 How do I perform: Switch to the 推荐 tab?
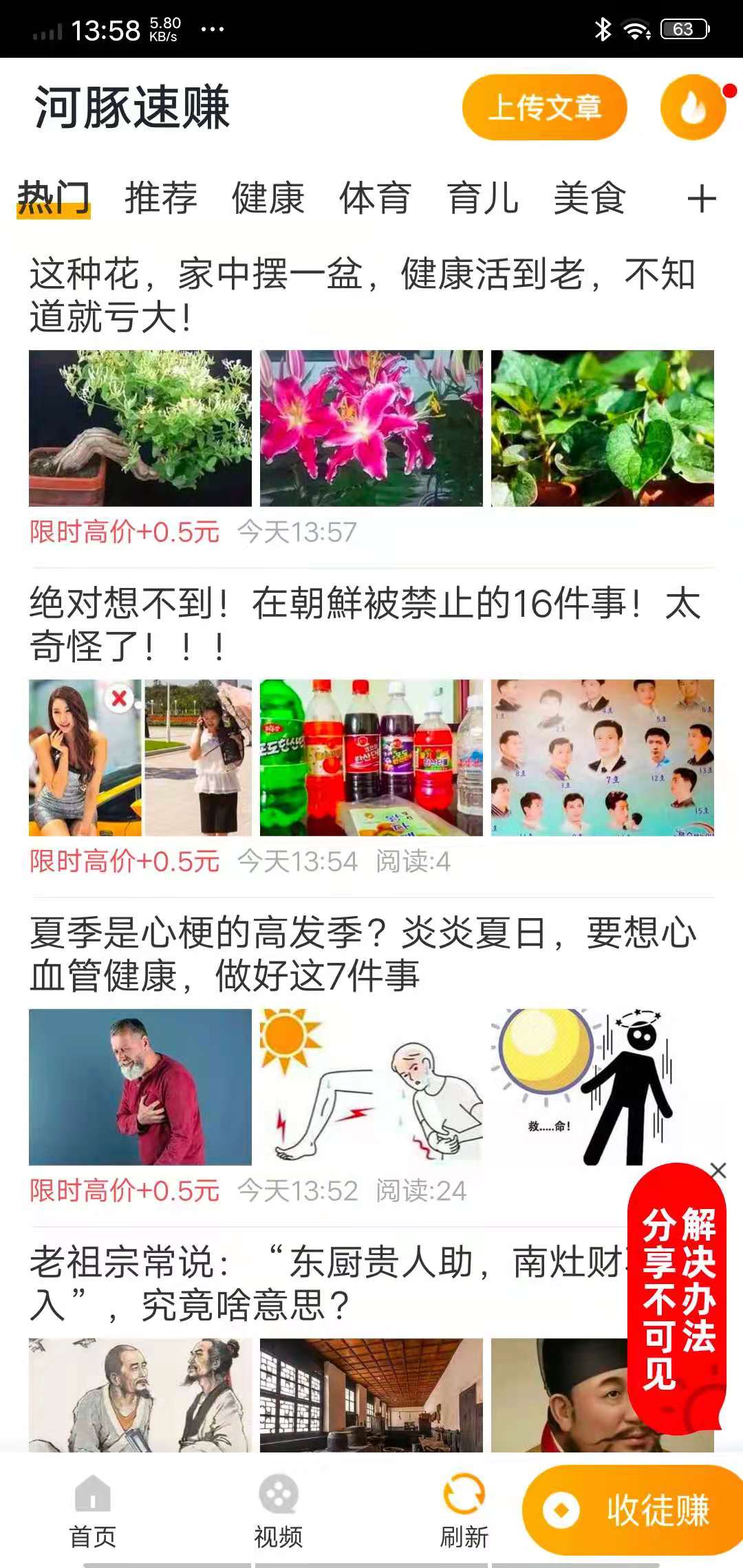coord(160,199)
